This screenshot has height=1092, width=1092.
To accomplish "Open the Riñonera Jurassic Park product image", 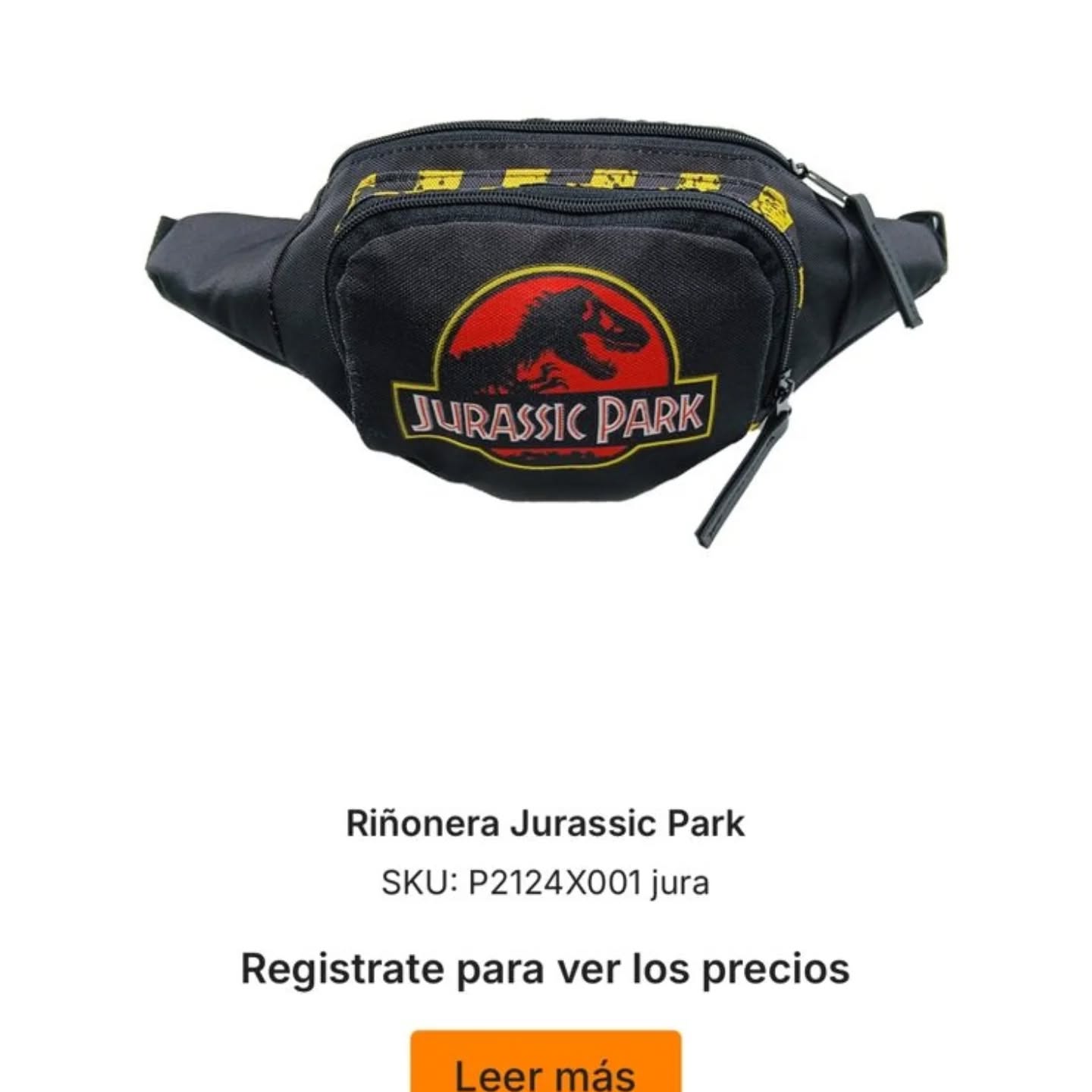I will click(545, 334).
